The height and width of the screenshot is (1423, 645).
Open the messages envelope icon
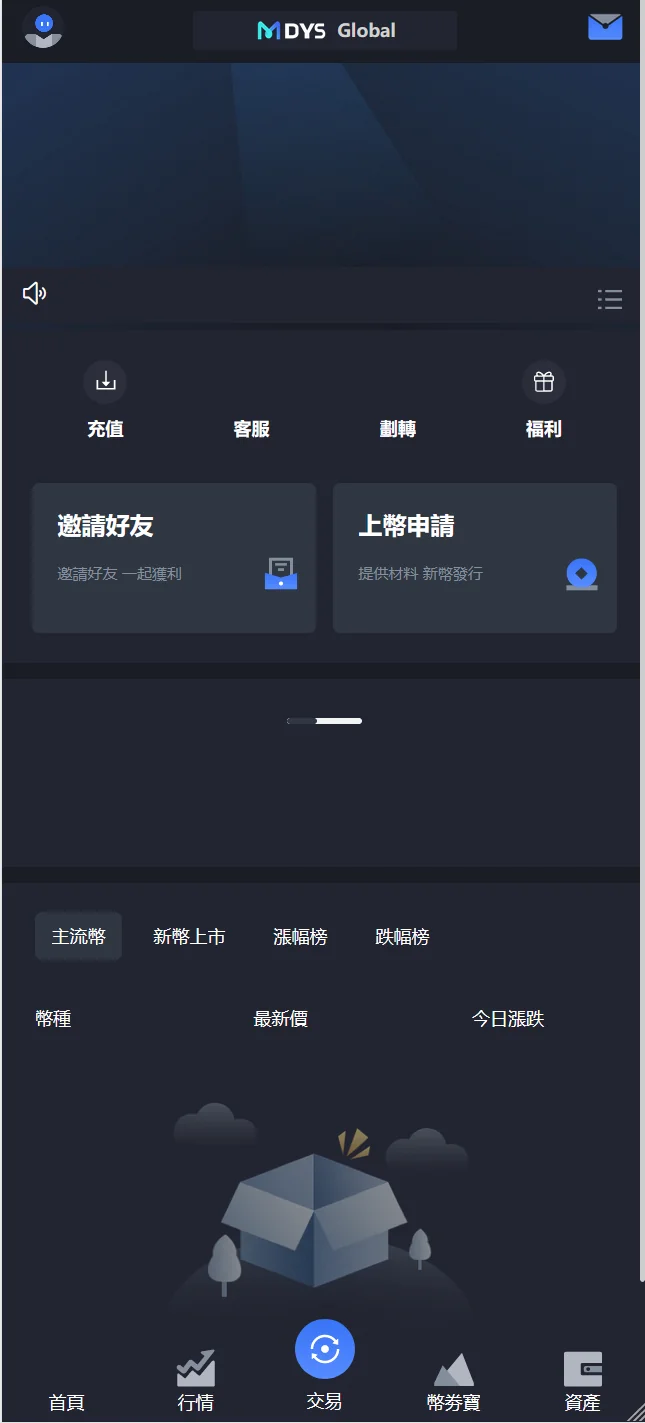tap(605, 27)
